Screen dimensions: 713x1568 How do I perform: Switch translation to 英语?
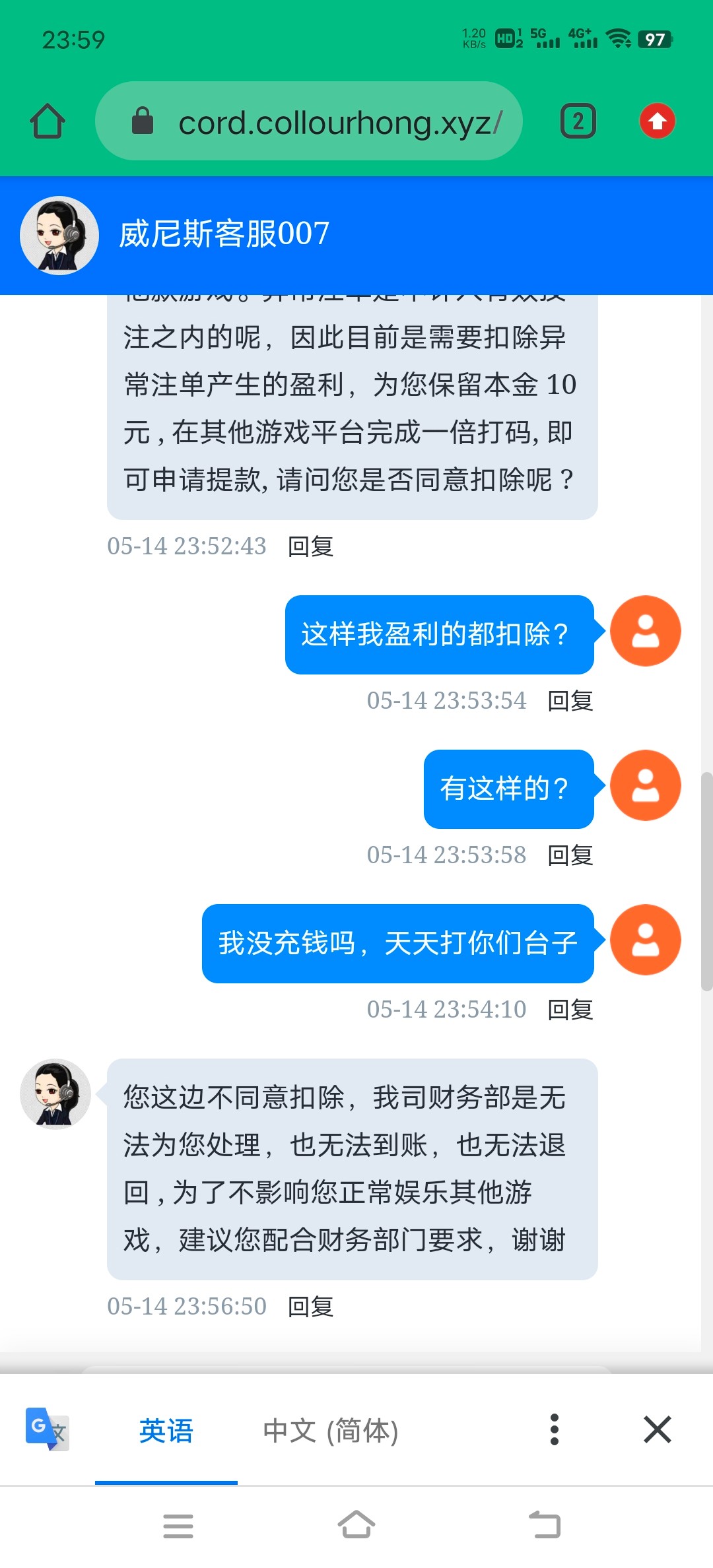166,1431
